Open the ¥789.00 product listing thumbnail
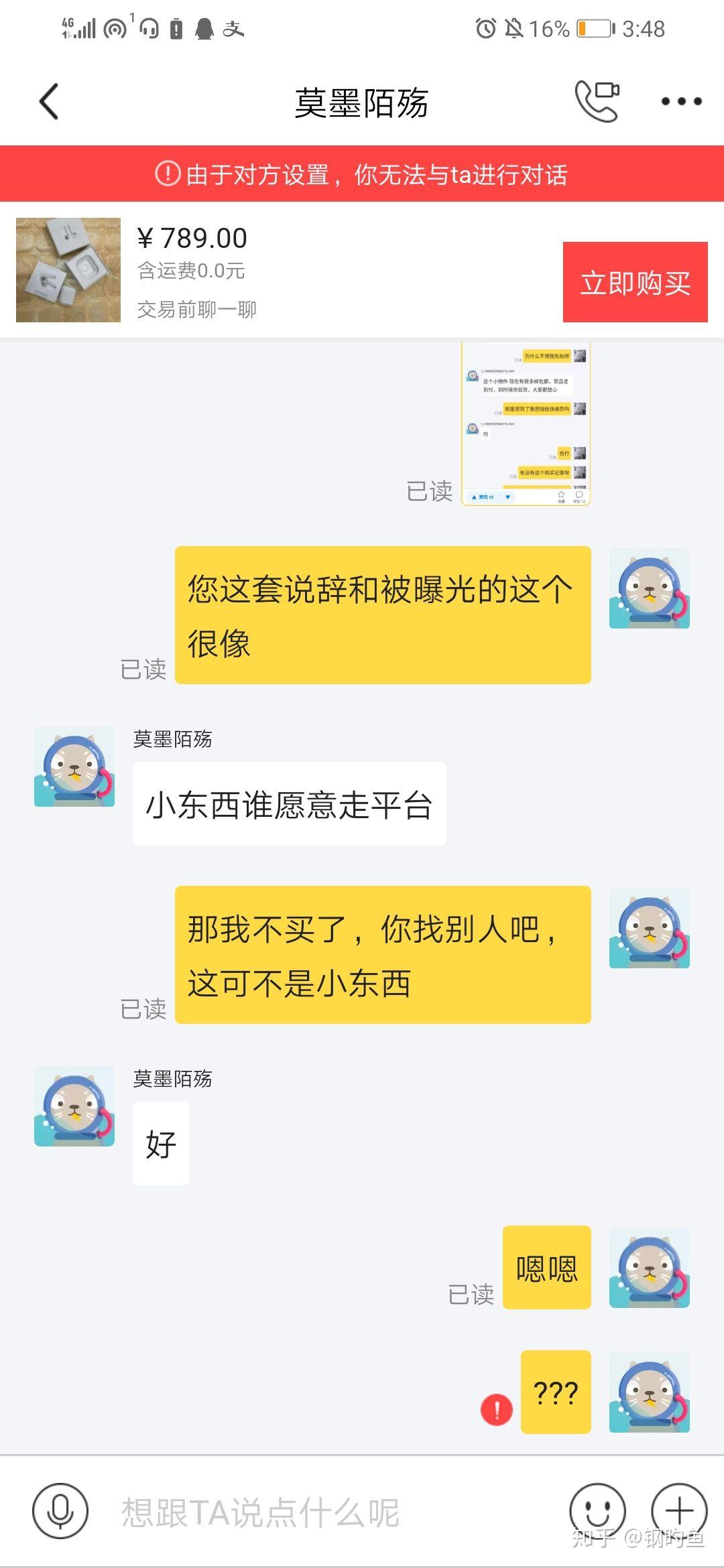Image resolution: width=724 pixels, height=1568 pixels. click(x=68, y=270)
